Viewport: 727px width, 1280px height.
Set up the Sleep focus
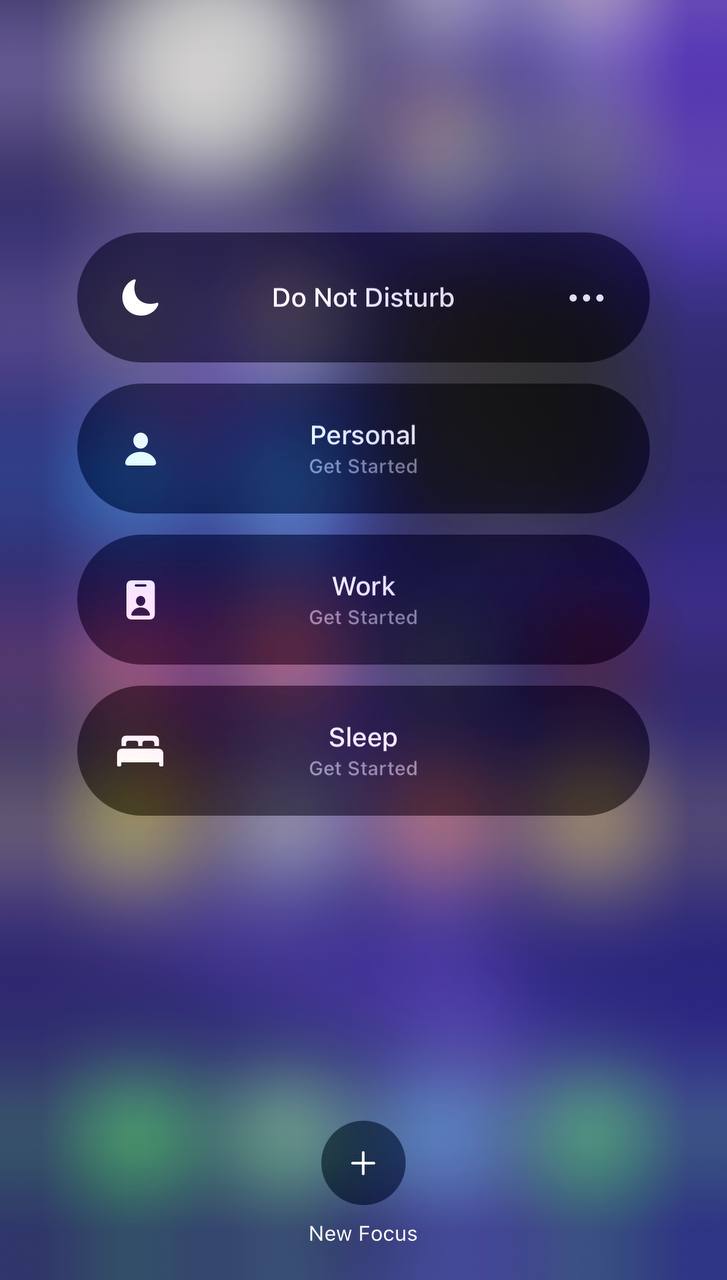click(363, 751)
